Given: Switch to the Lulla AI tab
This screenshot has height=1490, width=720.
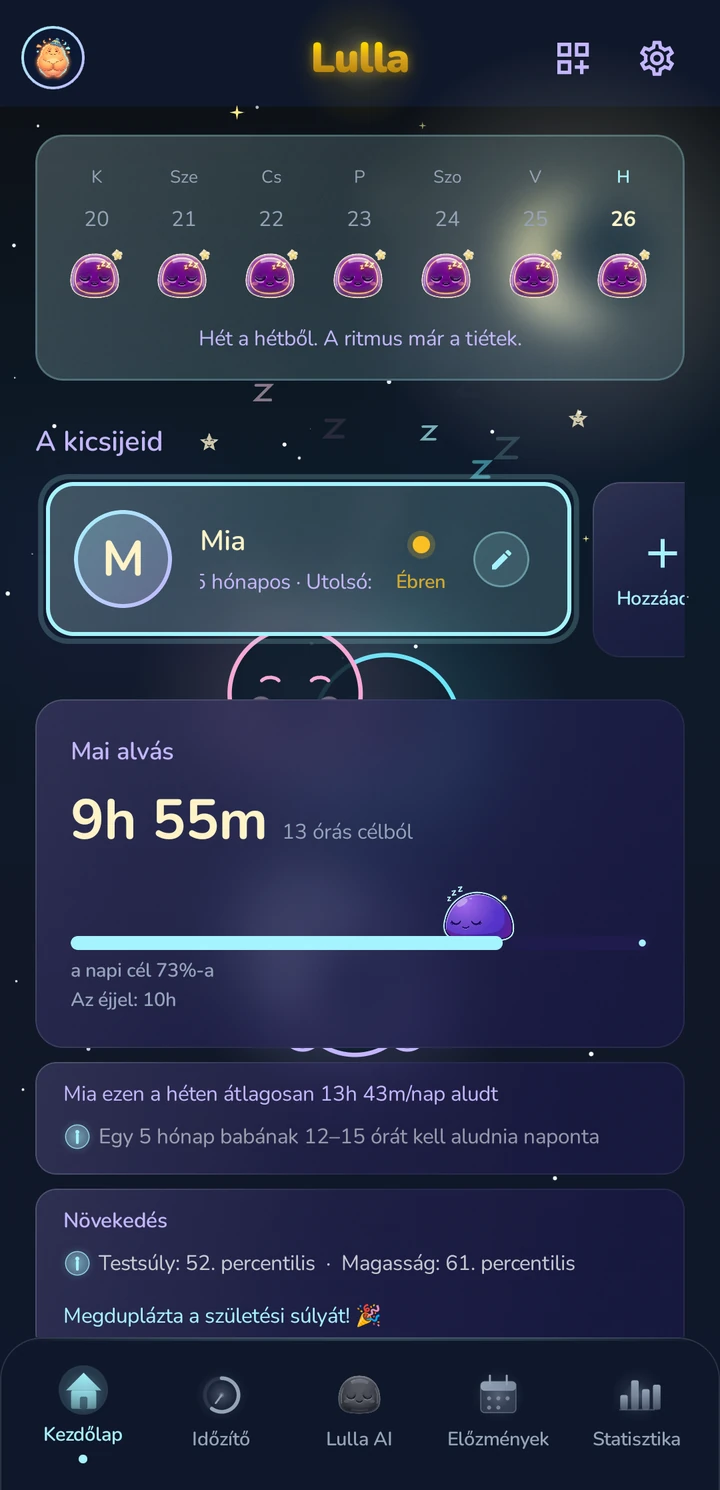Looking at the screenshot, I should 359,1412.
